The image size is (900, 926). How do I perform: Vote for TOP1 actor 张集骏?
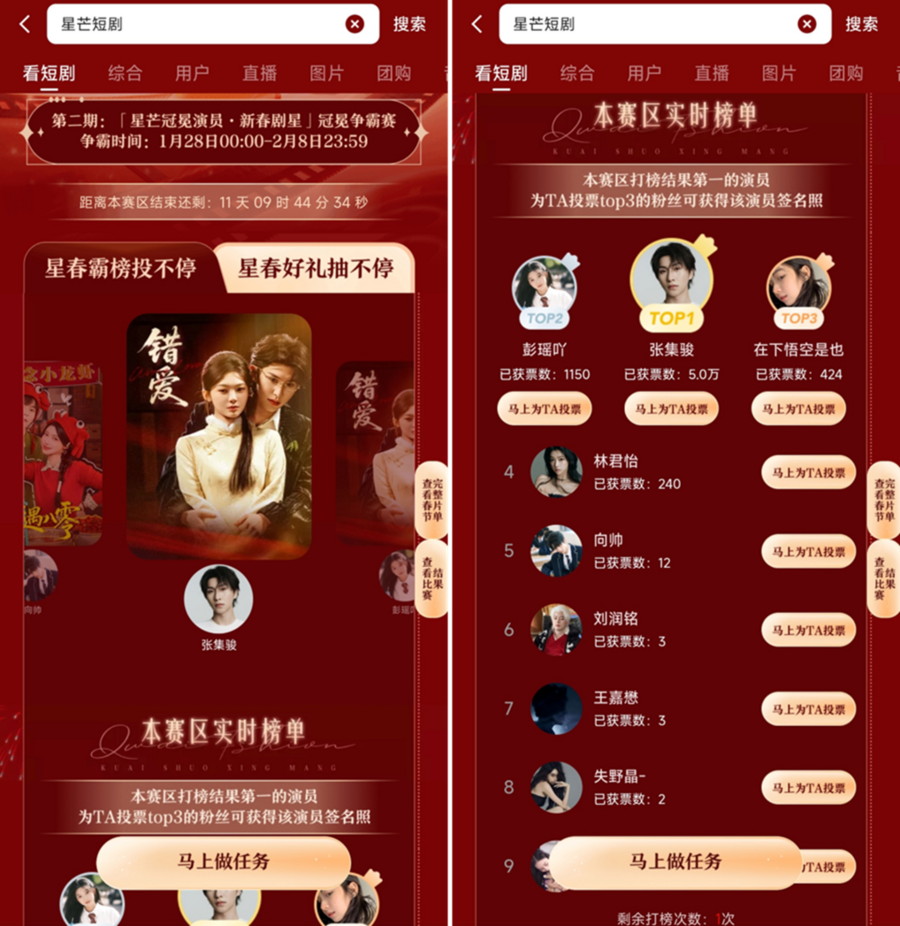[x=671, y=409]
